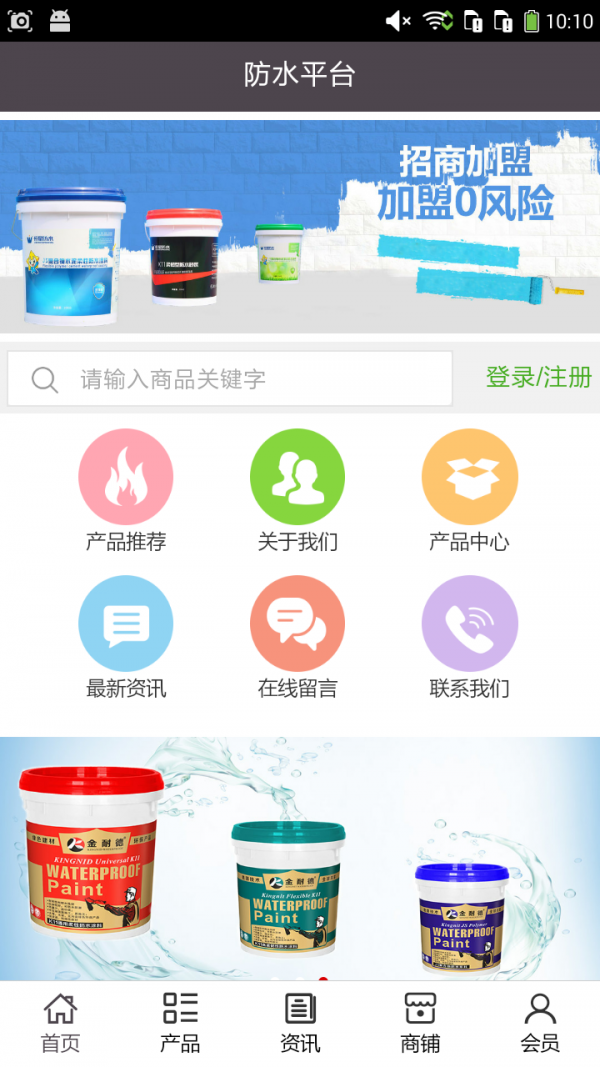Image resolution: width=600 pixels, height=1067 pixels.
Task: Open the waterproof paint promotional banner
Action: coord(300,859)
